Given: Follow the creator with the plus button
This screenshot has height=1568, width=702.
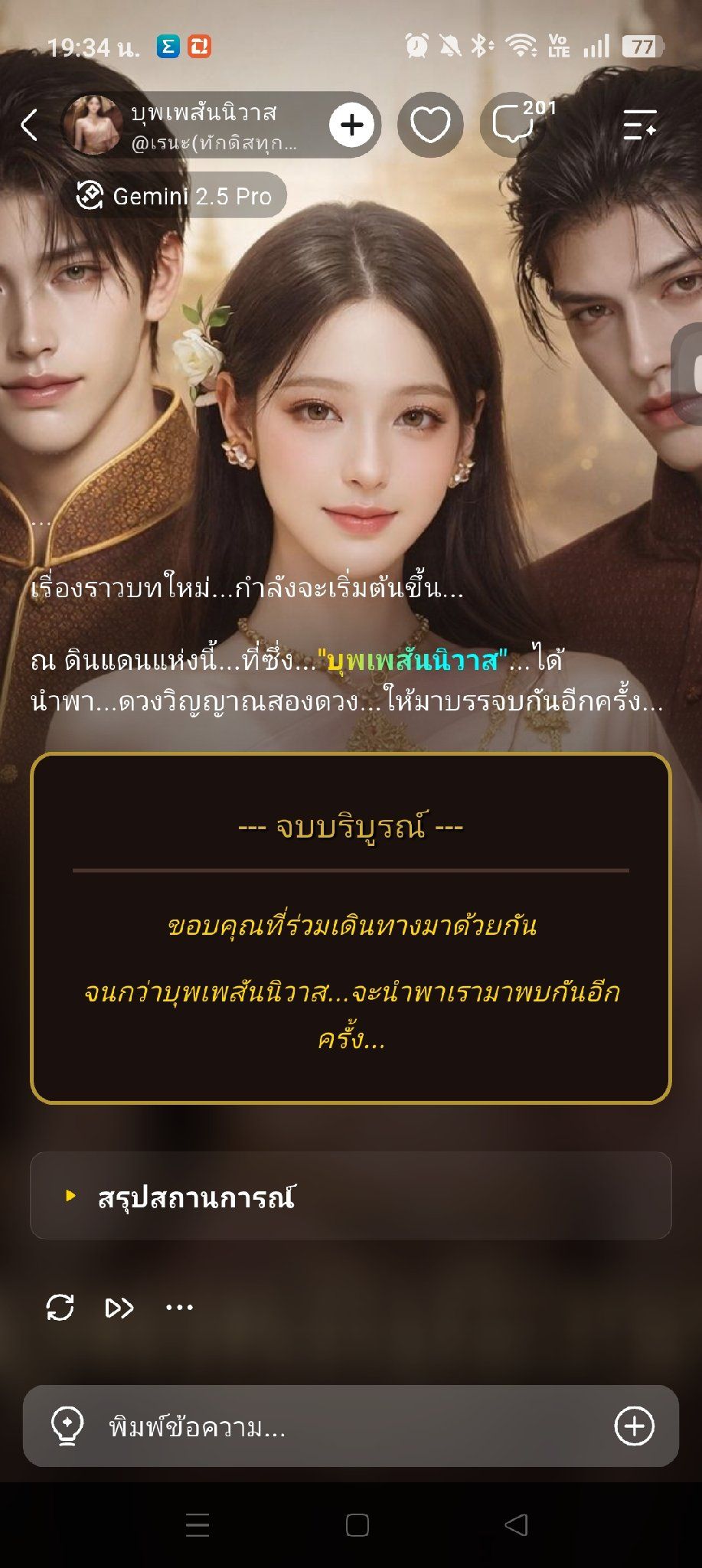Looking at the screenshot, I should pos(352,125).
